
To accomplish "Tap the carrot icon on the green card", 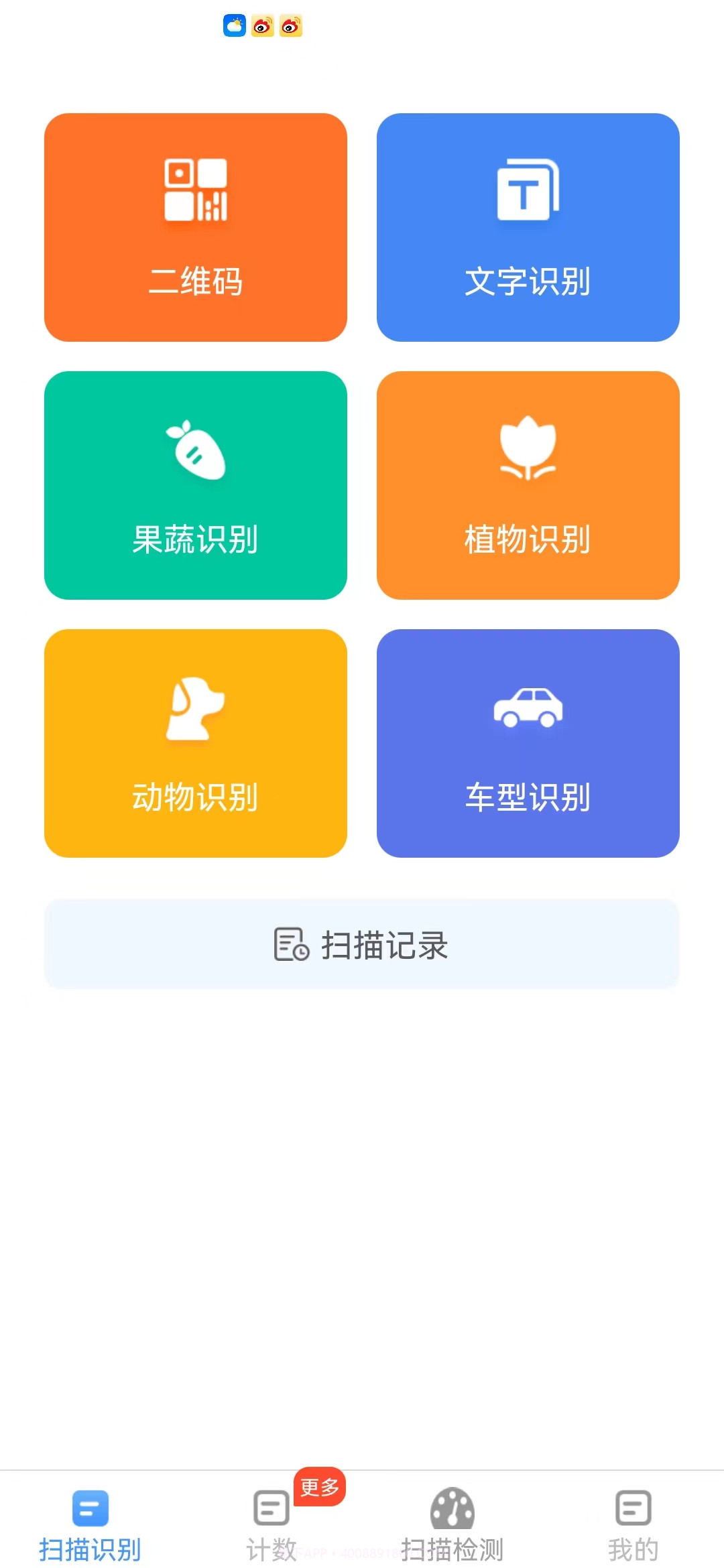I will [x=196, y=449].
